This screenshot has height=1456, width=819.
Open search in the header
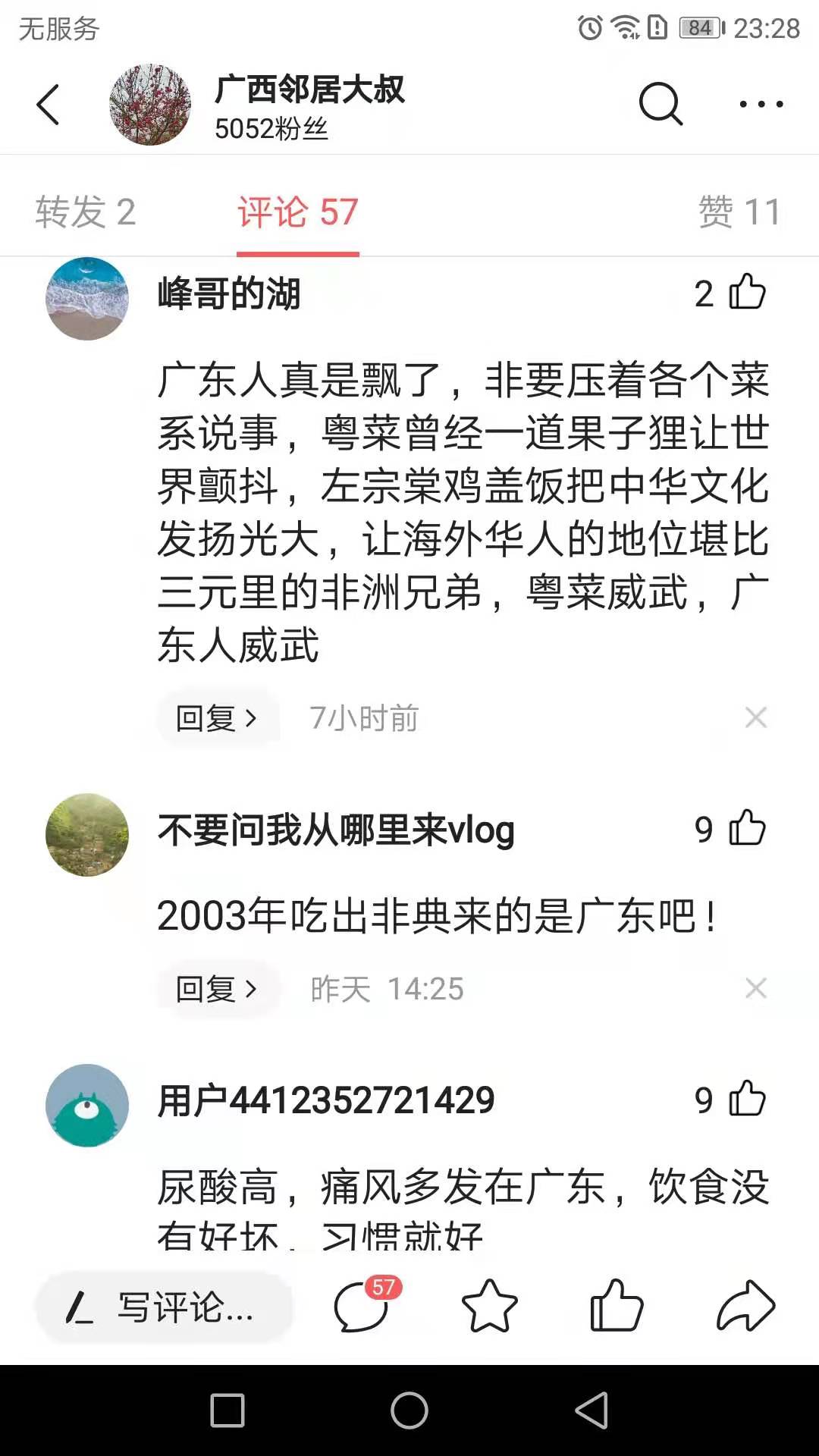(661, 104)
